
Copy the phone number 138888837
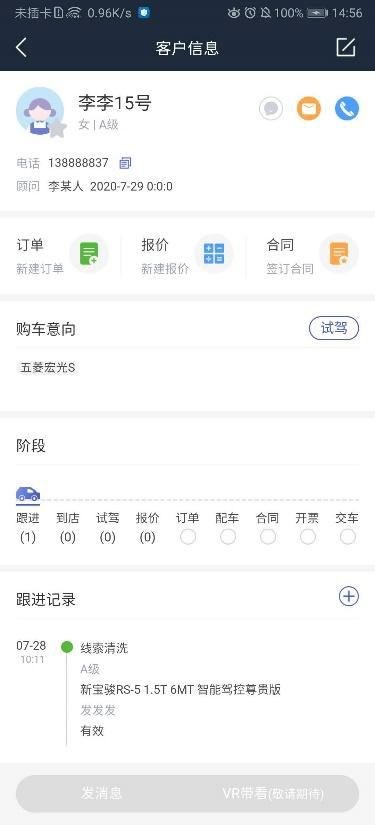(x=125, y=163)
